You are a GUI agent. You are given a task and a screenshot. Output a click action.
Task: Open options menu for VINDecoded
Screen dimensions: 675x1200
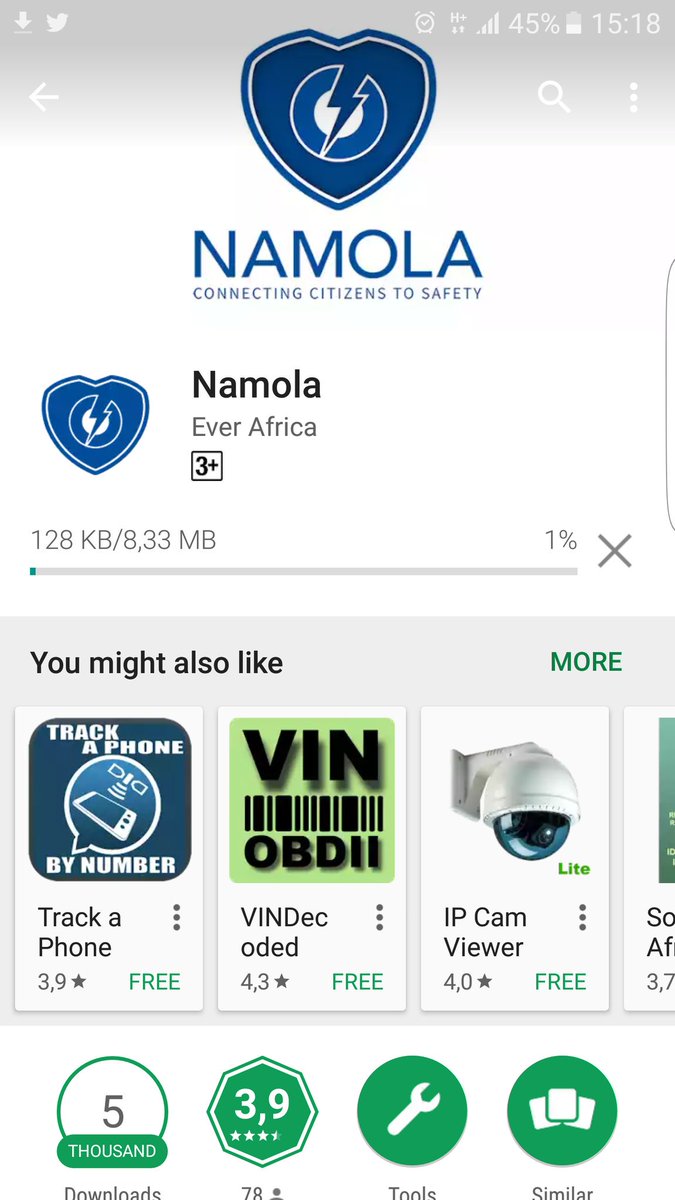click(380, 918)
